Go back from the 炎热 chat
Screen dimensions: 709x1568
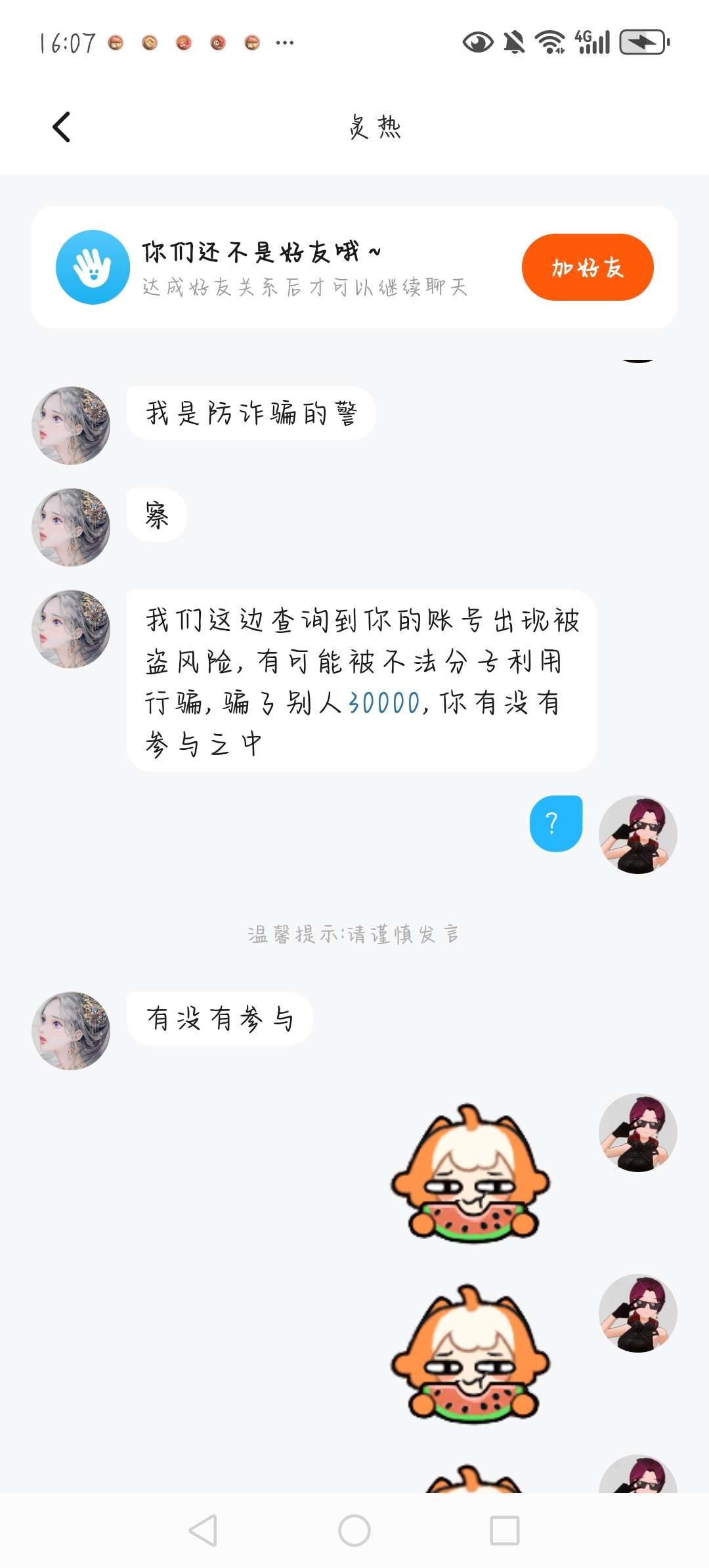[62, 127]
